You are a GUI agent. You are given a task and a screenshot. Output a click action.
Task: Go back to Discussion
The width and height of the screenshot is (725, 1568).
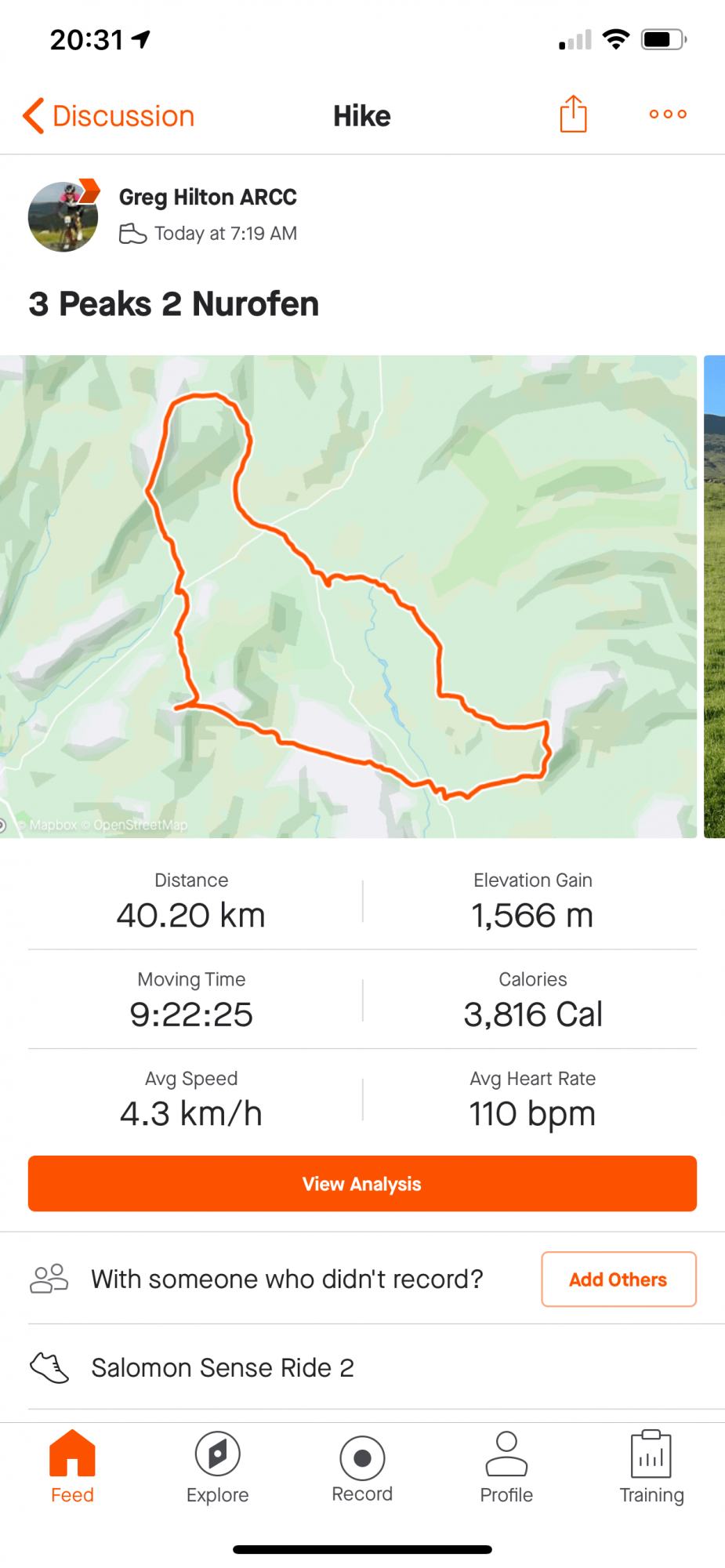[109, 116]
